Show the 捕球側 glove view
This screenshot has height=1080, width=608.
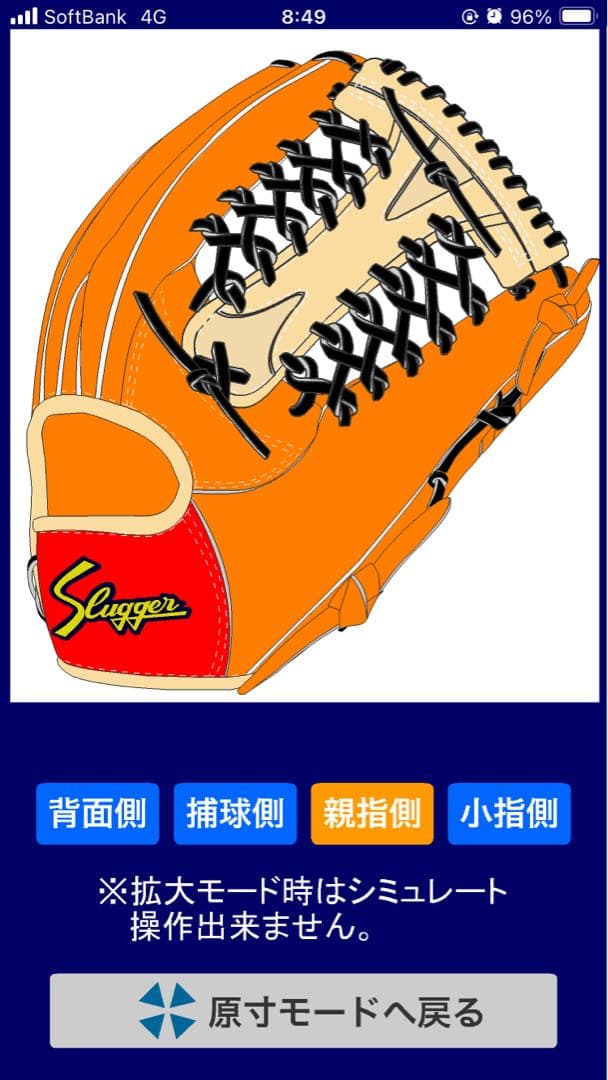pyautogui.click(x=235, y=814)
